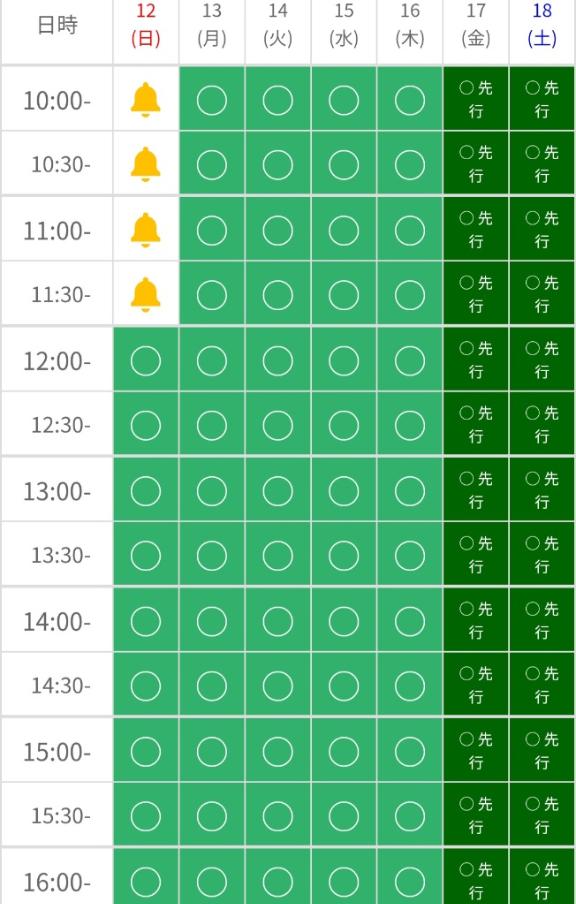This screenshot has width=576, height=904.
Task: Reserve Friday 17 at 10:00 advance slot
Action: coord(476,99)
